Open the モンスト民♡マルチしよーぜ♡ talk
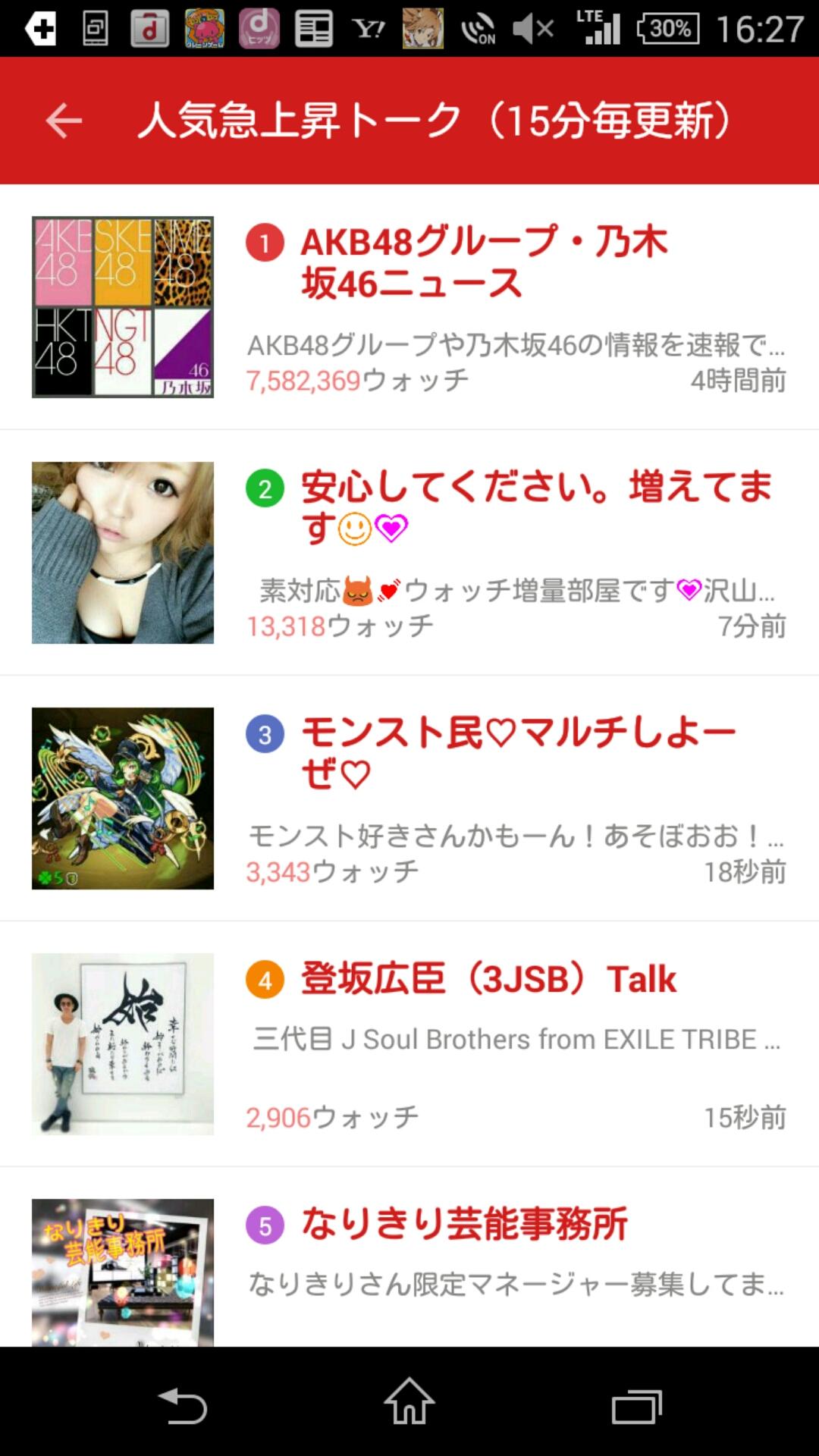 (517, 752)
